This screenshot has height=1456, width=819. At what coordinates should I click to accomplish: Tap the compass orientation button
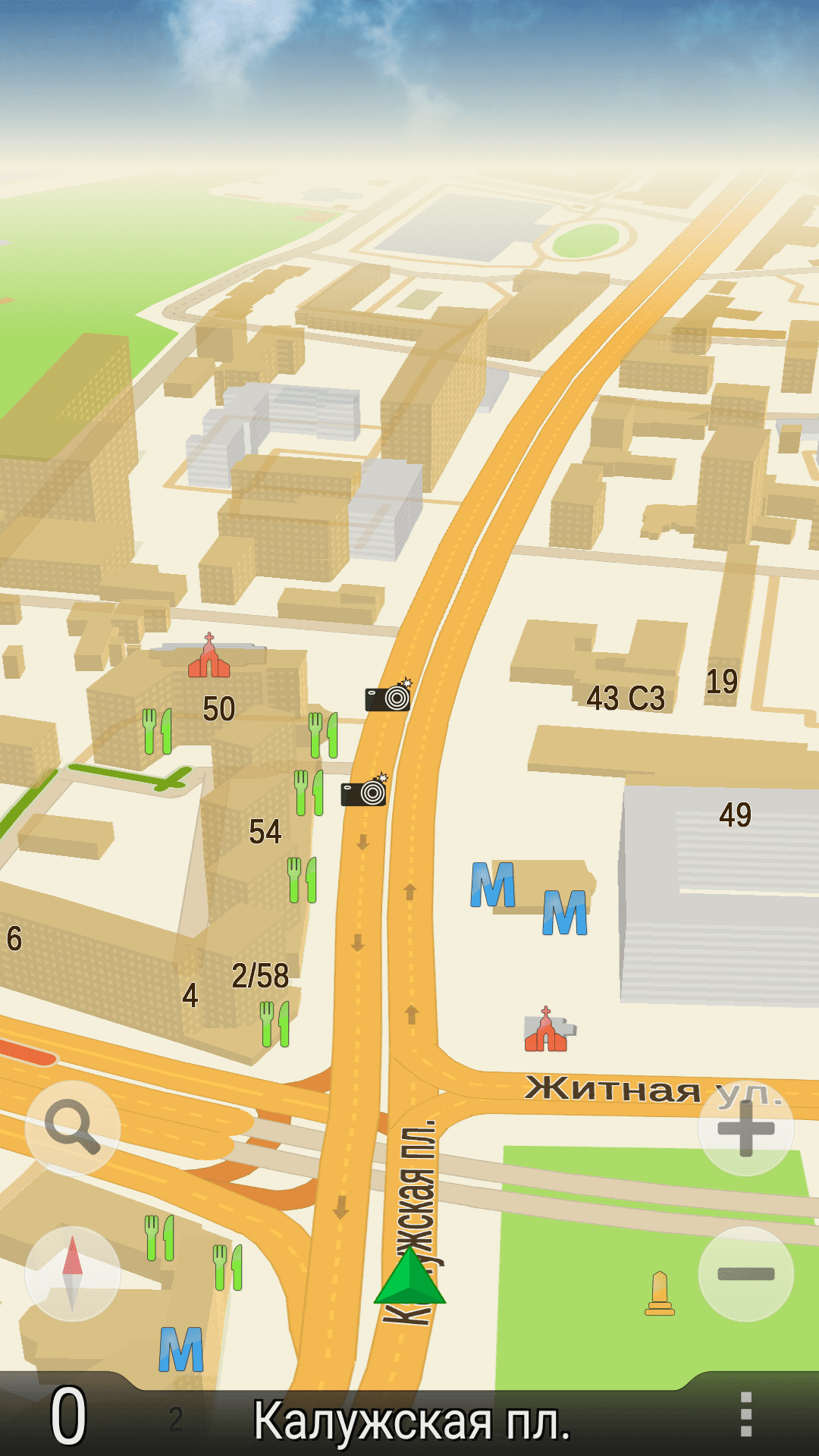click(x=72, y=1273)
